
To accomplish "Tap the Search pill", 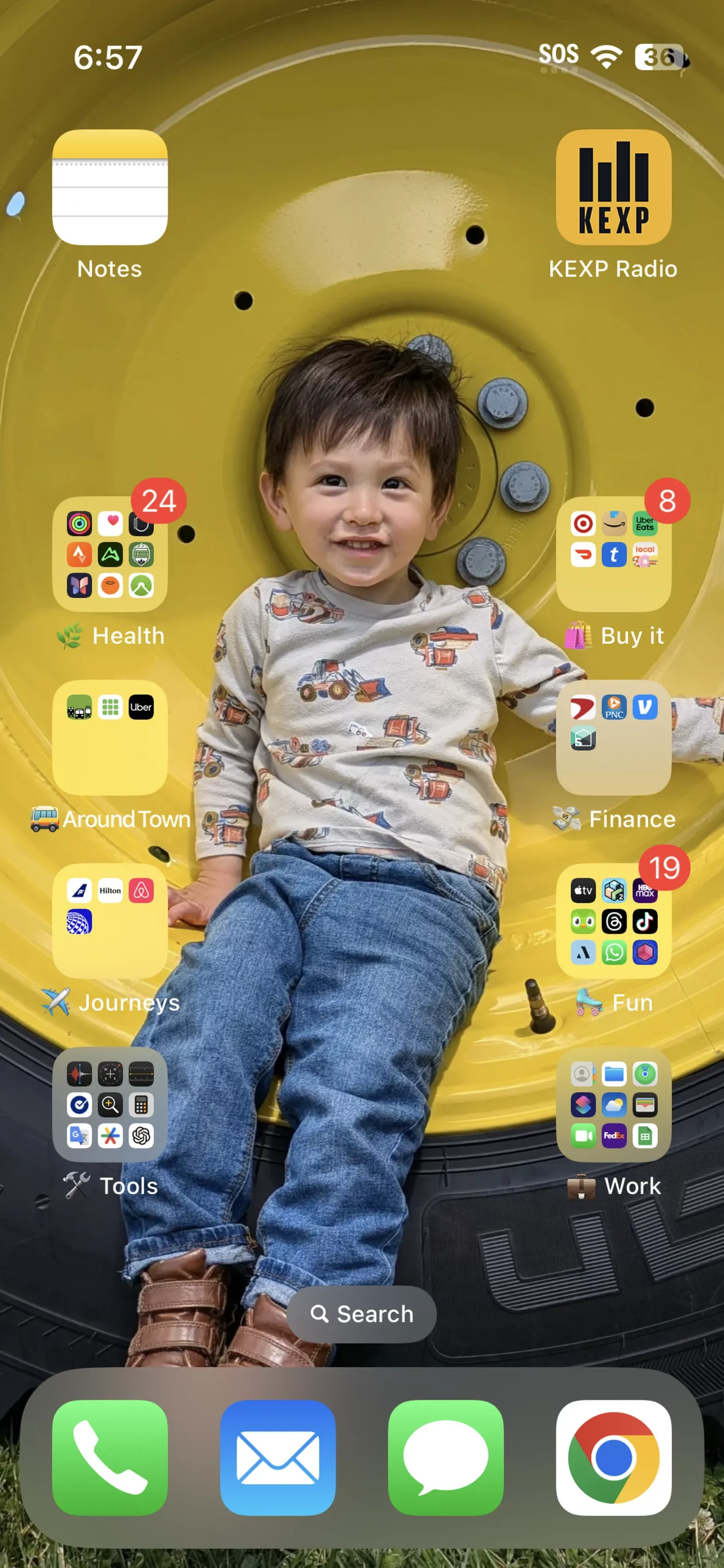I will [361, 1314].
